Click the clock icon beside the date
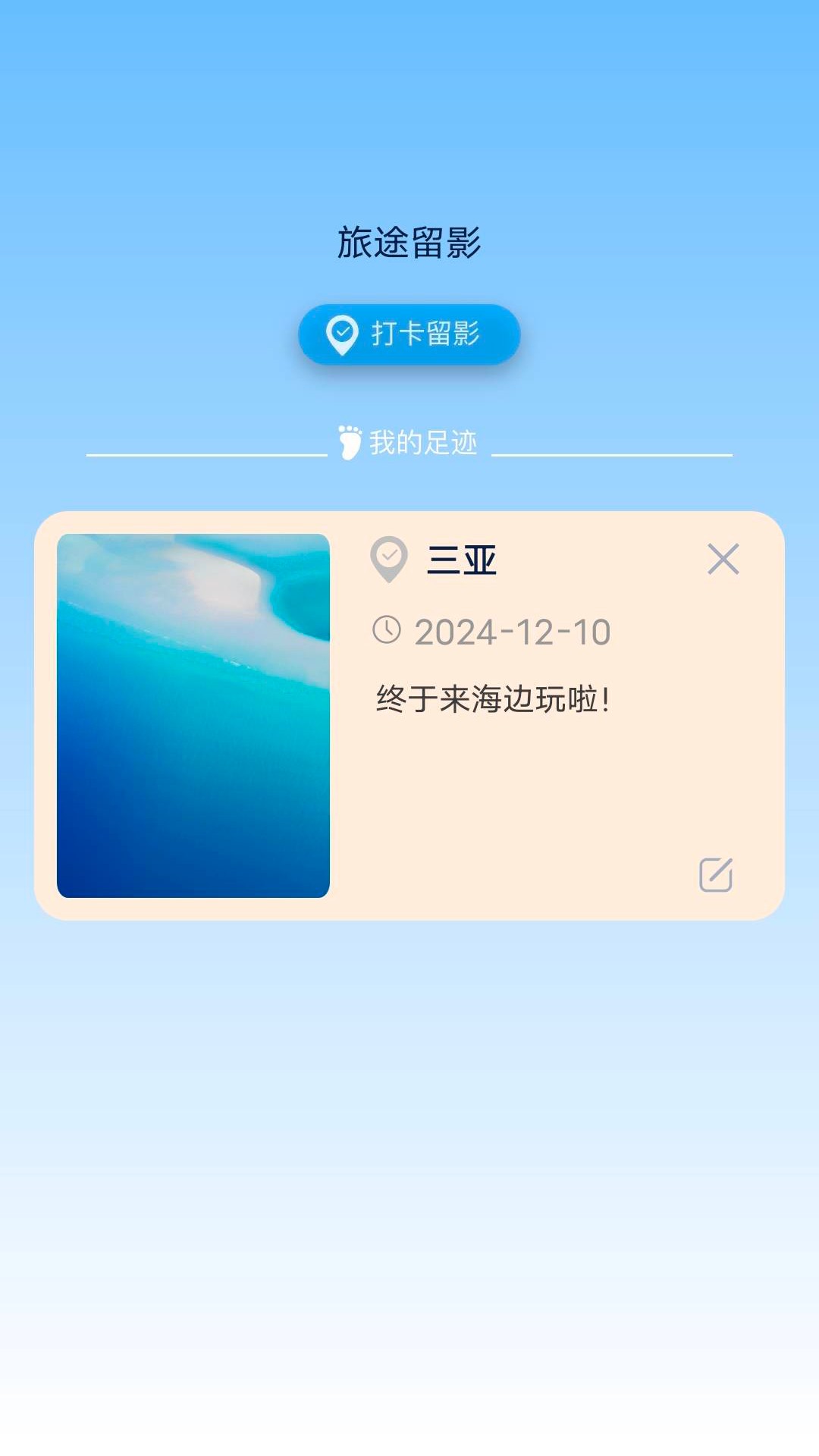 tap(387, 630)
